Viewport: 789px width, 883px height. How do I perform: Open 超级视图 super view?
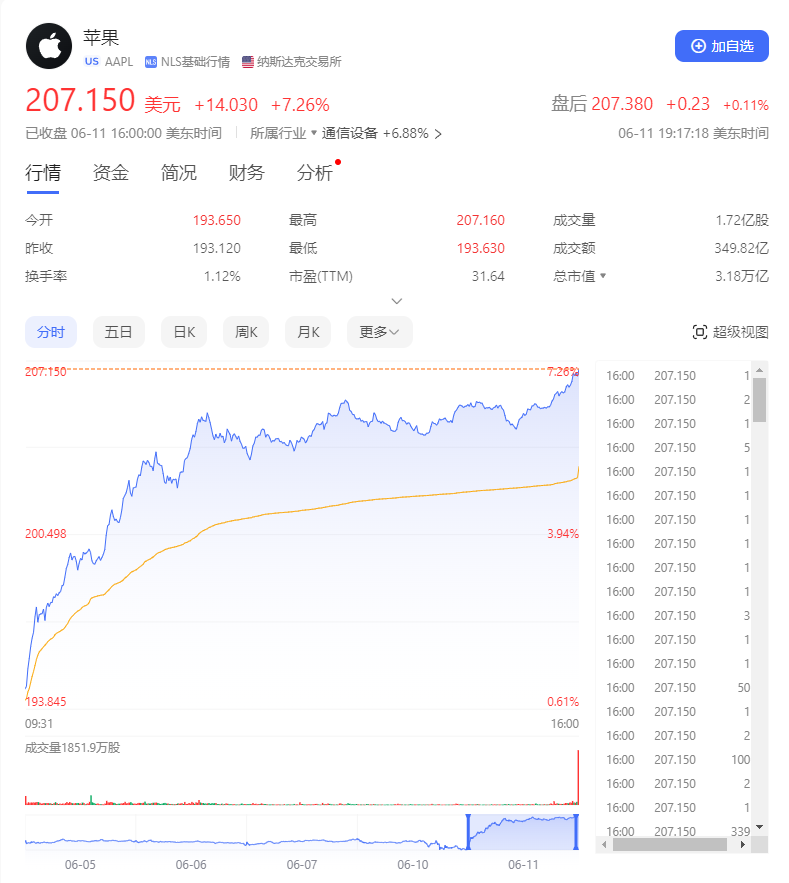point(731,332)
